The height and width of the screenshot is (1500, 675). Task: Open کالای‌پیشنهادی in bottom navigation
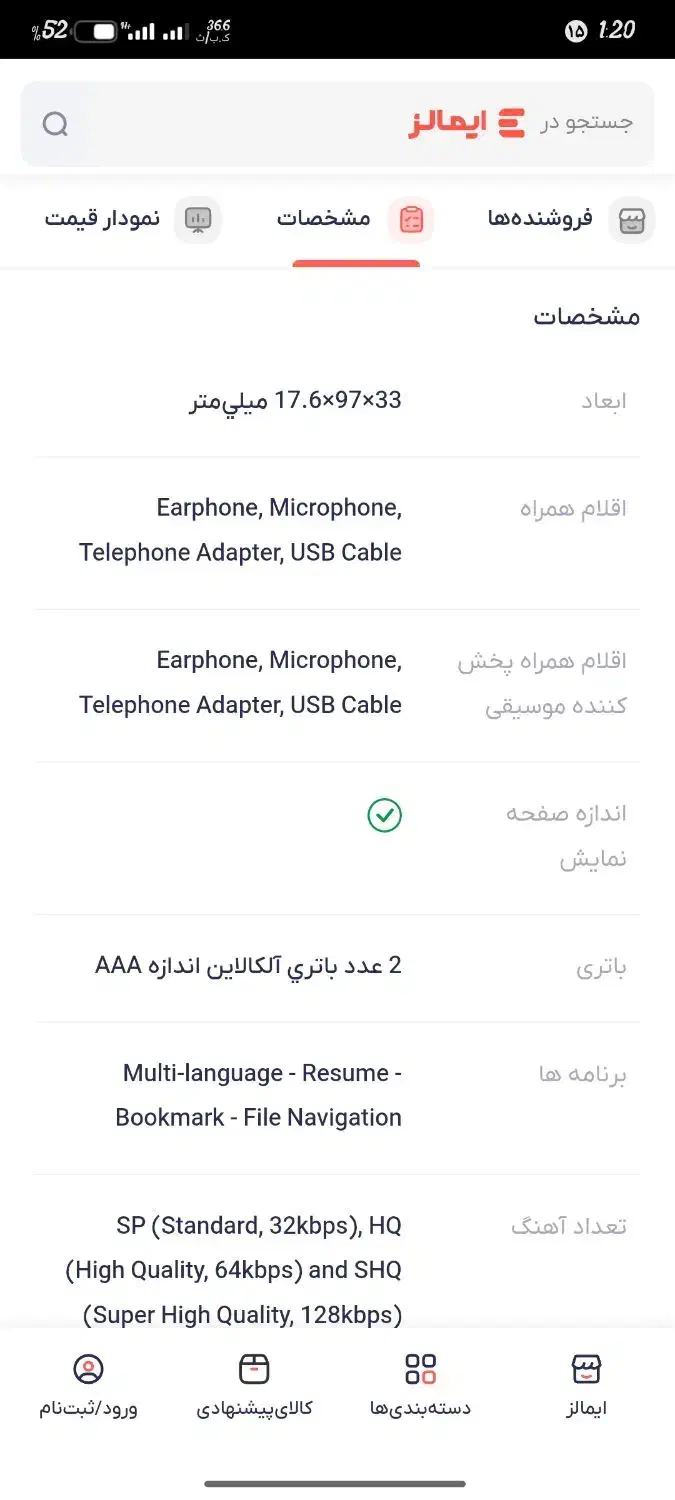click(254, 1385)
